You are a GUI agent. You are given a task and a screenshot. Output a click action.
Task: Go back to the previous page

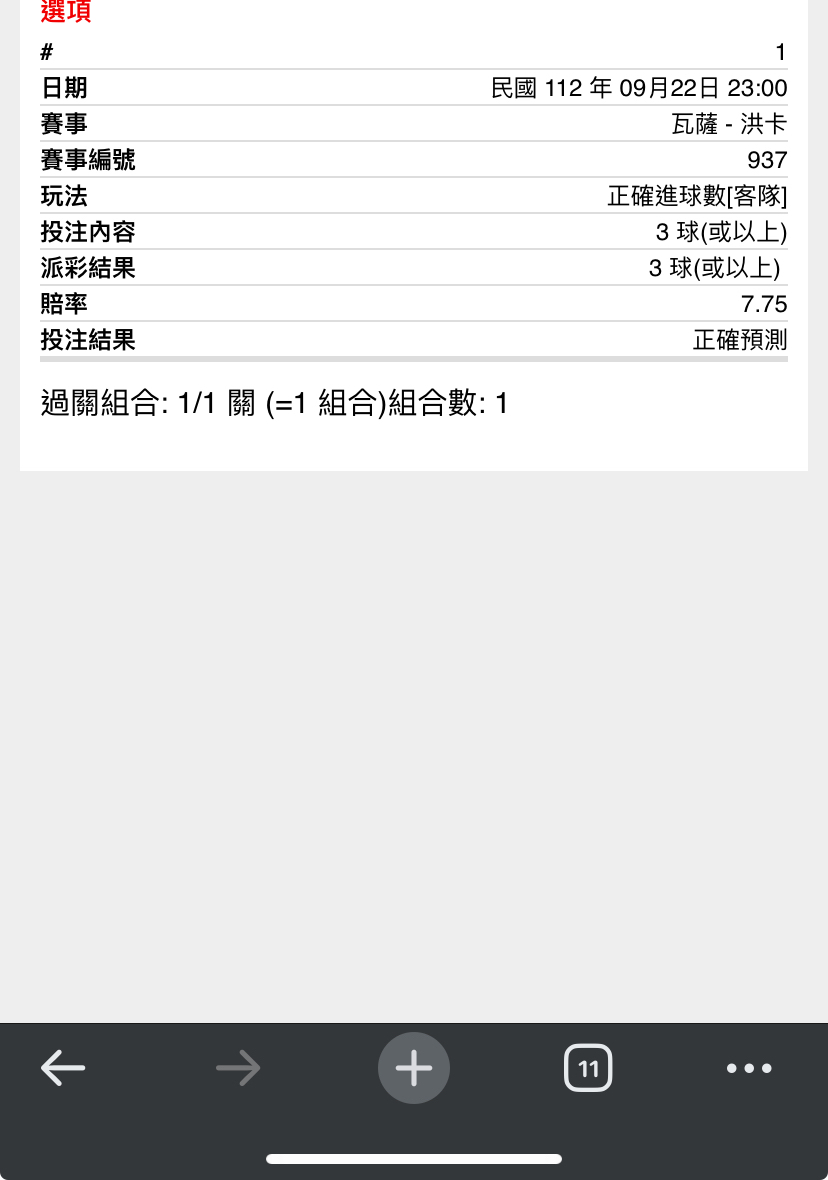pyautogui.click(x=62, y=1069)
